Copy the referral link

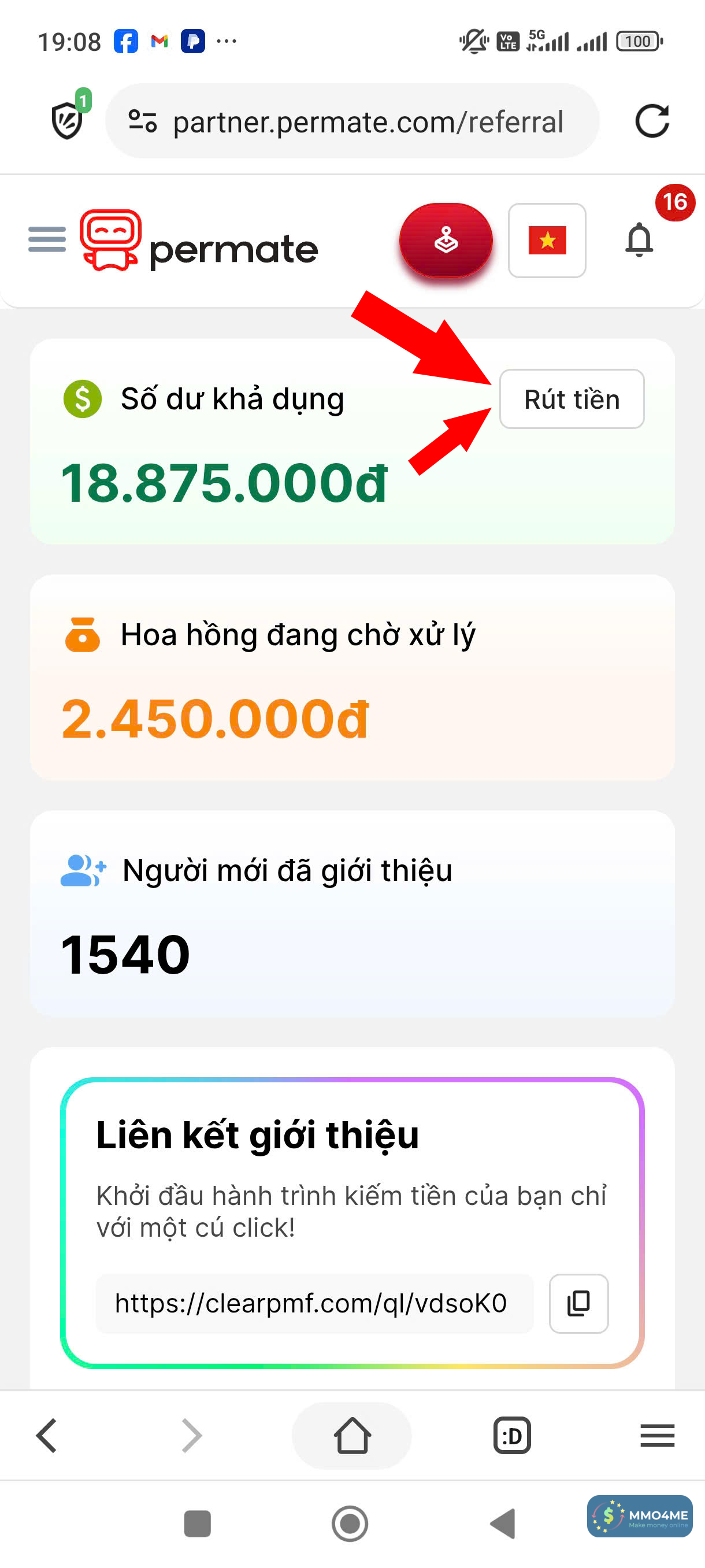[578, 1303]
